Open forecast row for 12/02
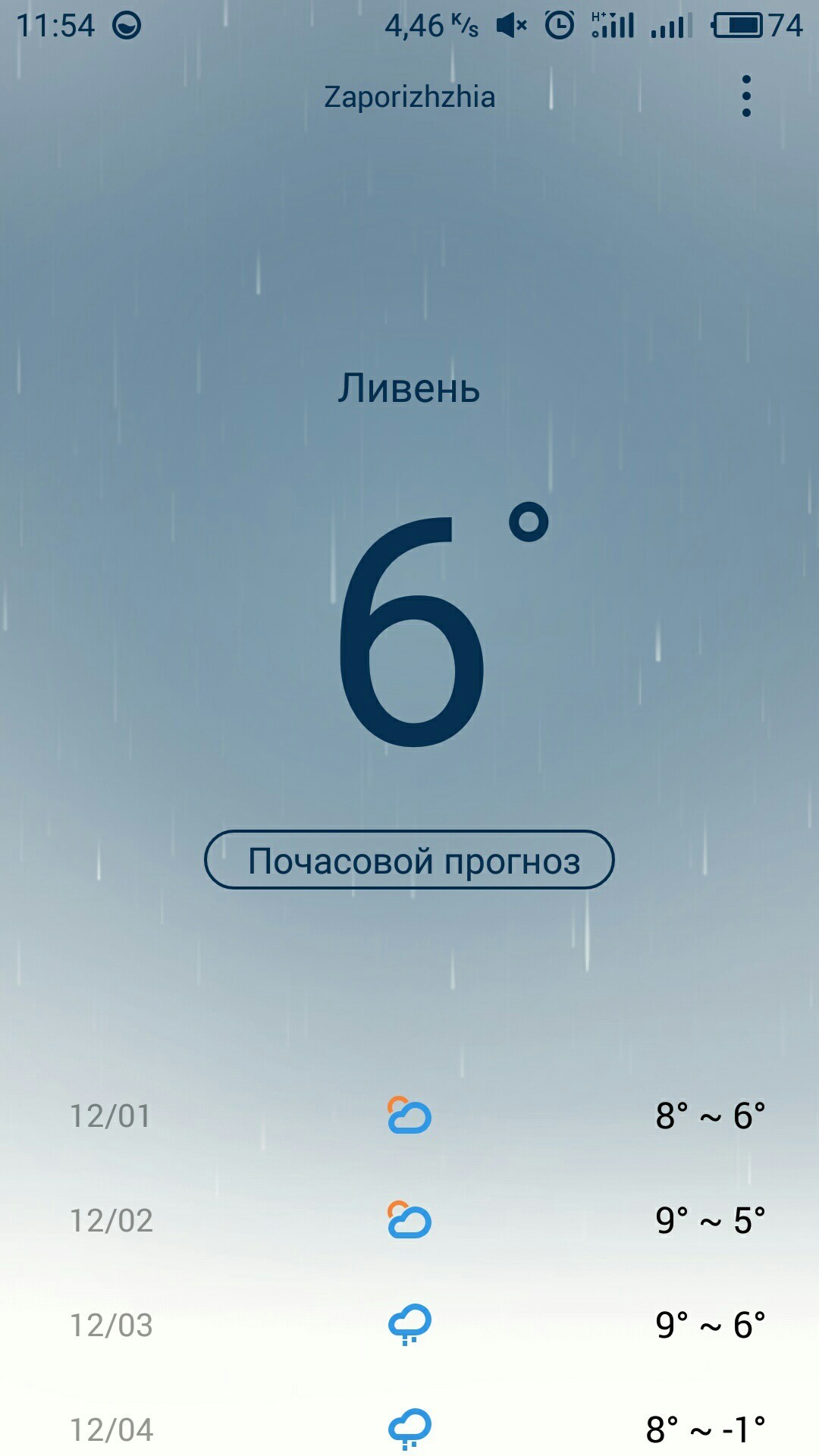Image resolution: width=819 pixels, height=1456 pixels. (x=409, y=1220)
